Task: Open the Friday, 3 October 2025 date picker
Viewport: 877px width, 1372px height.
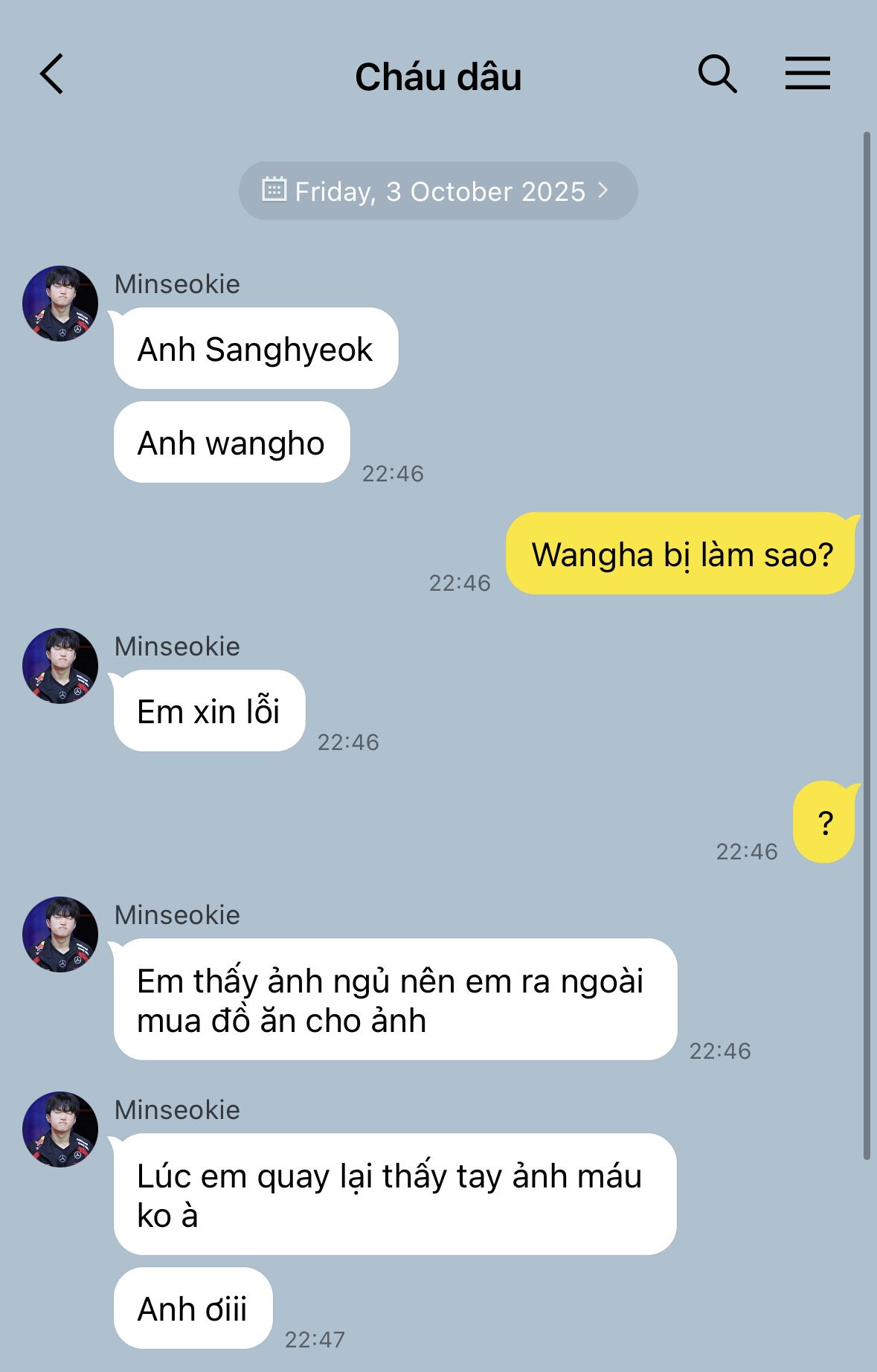Action: point(437,191)
